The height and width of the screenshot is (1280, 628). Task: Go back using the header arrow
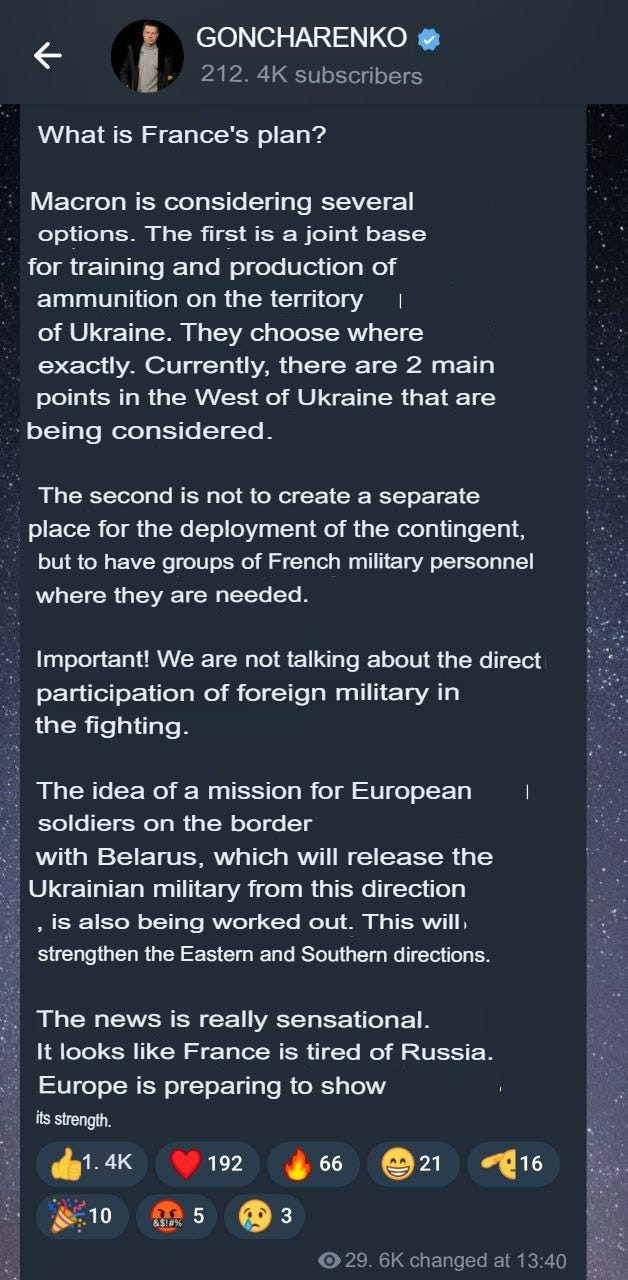point(47,56)
